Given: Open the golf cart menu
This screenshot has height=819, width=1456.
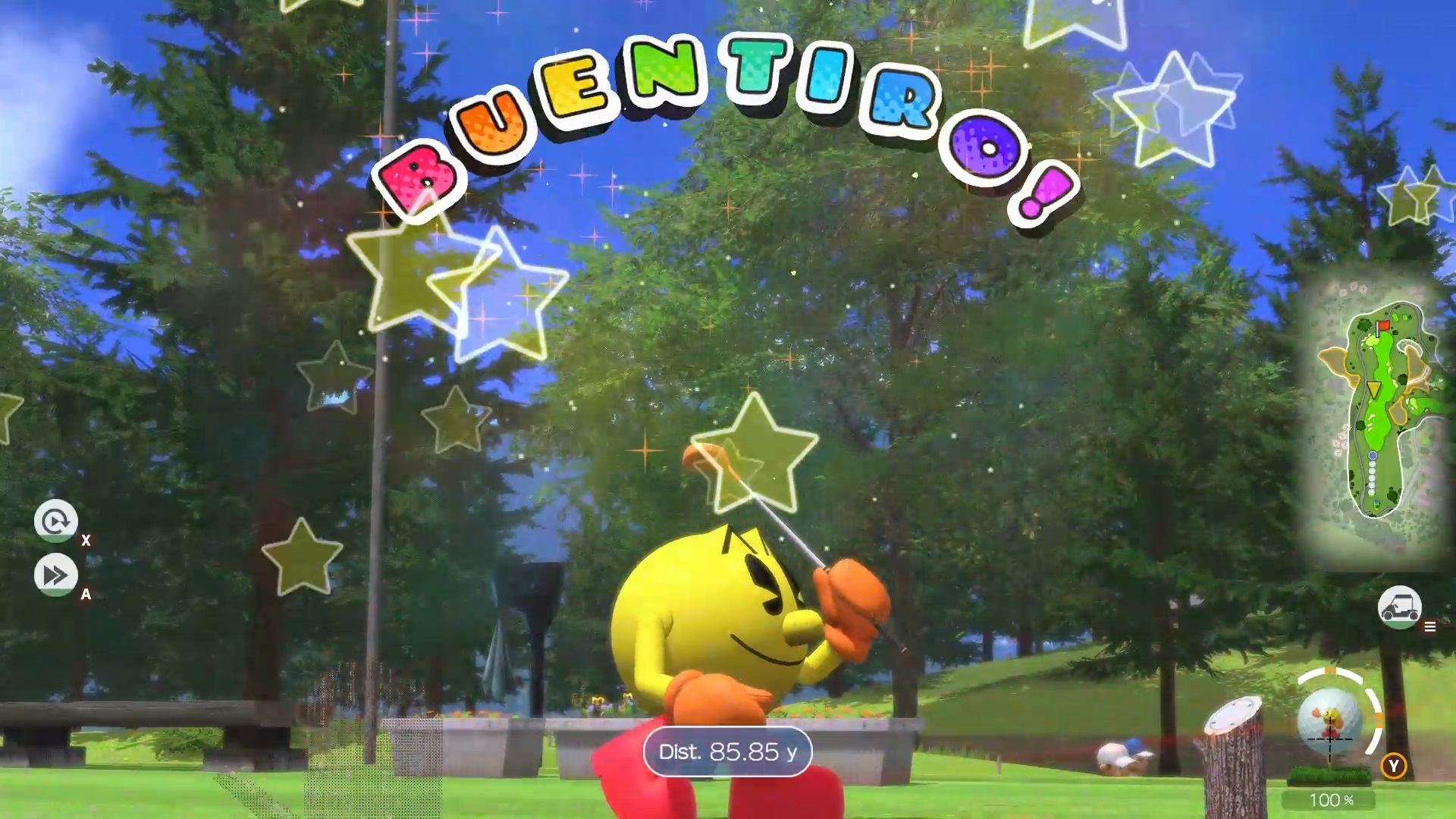Looking at the screenshot, I should tap(1399, 607).
